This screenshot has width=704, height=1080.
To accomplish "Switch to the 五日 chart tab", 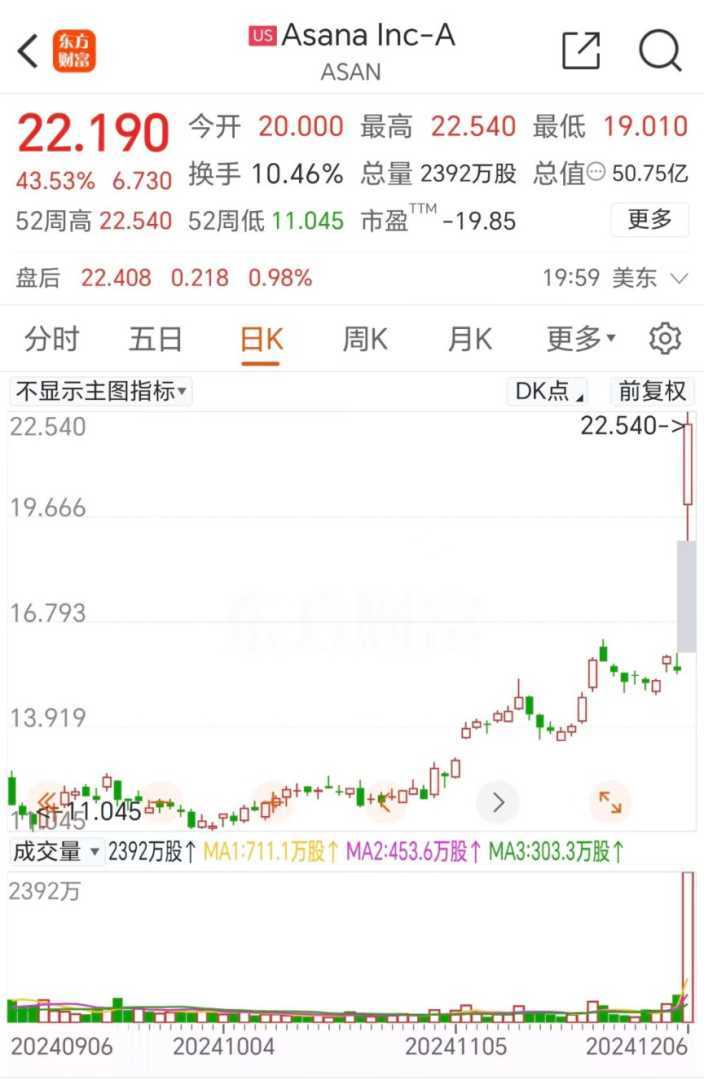I will point(155,340).
